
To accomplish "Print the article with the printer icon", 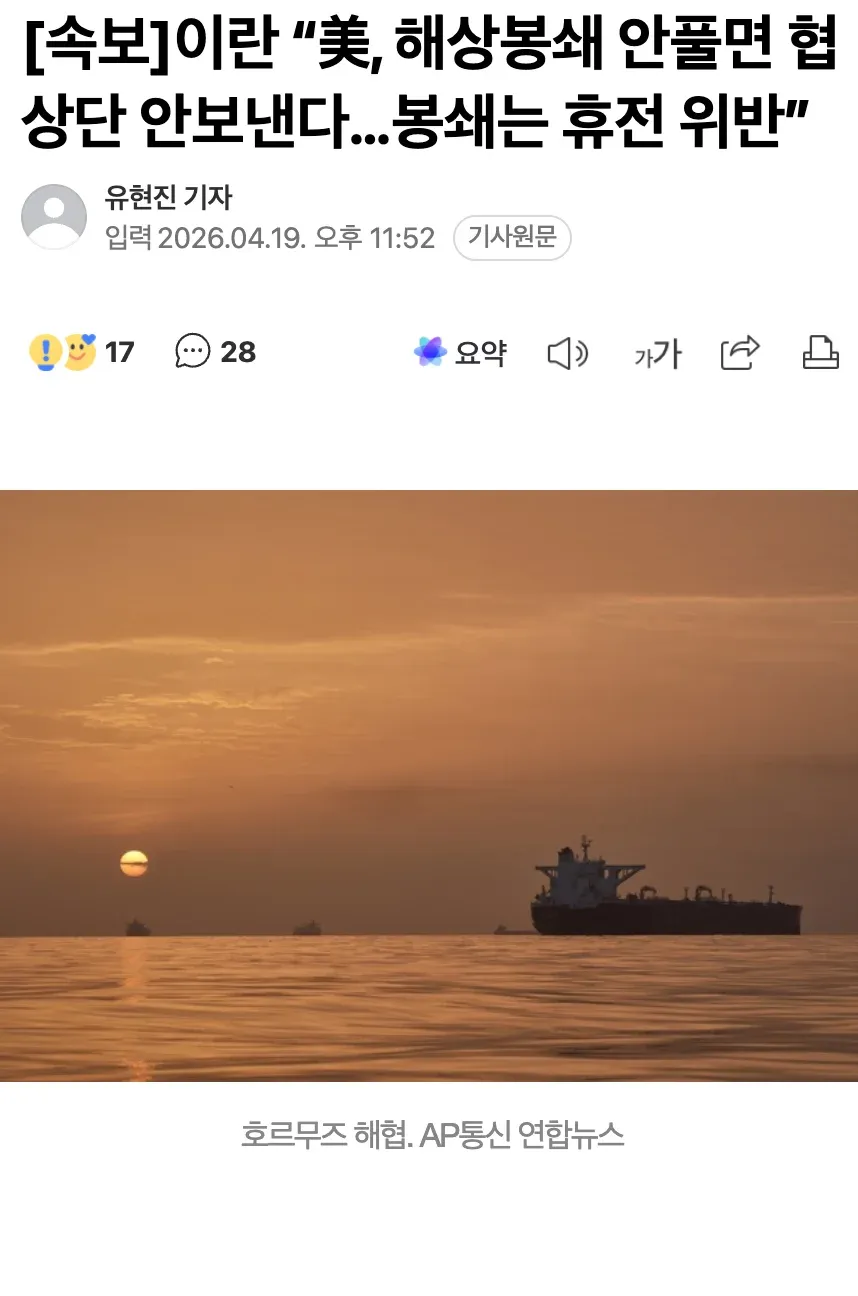I will 819,352.
